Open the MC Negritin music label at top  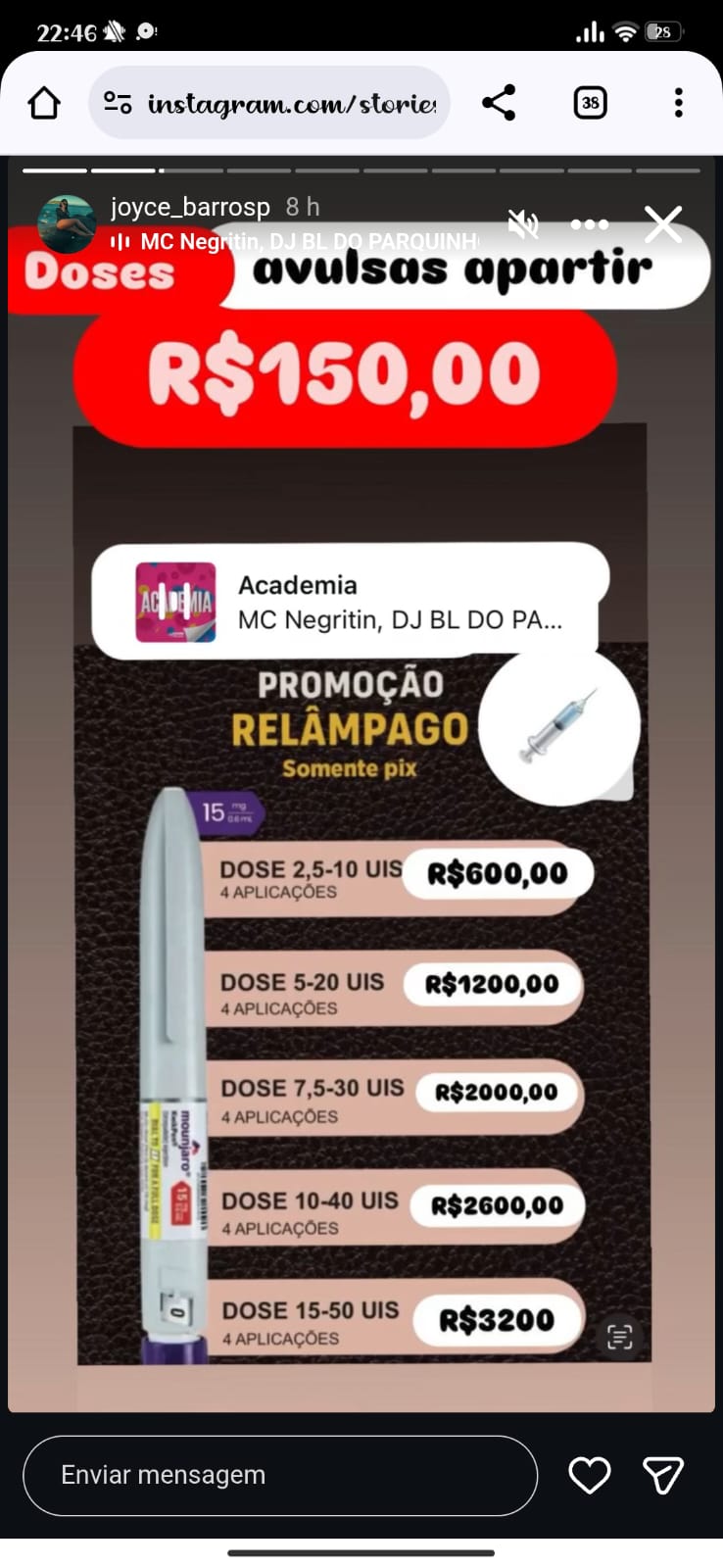tap(299, 241)
